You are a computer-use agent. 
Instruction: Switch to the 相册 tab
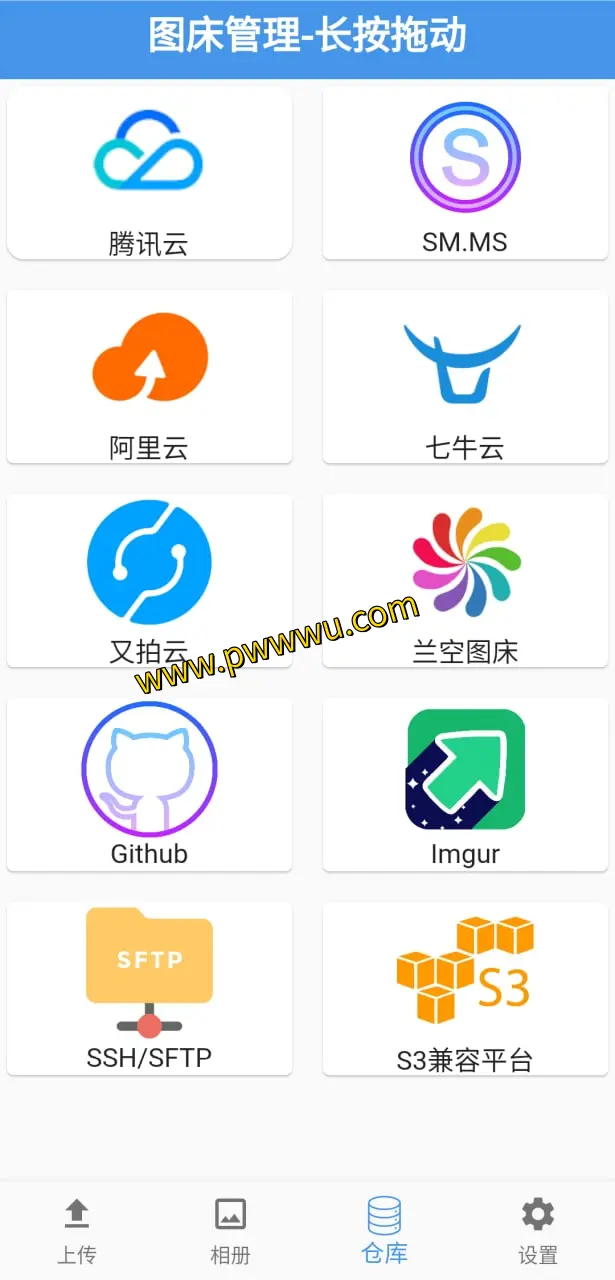pos(230,1230)
